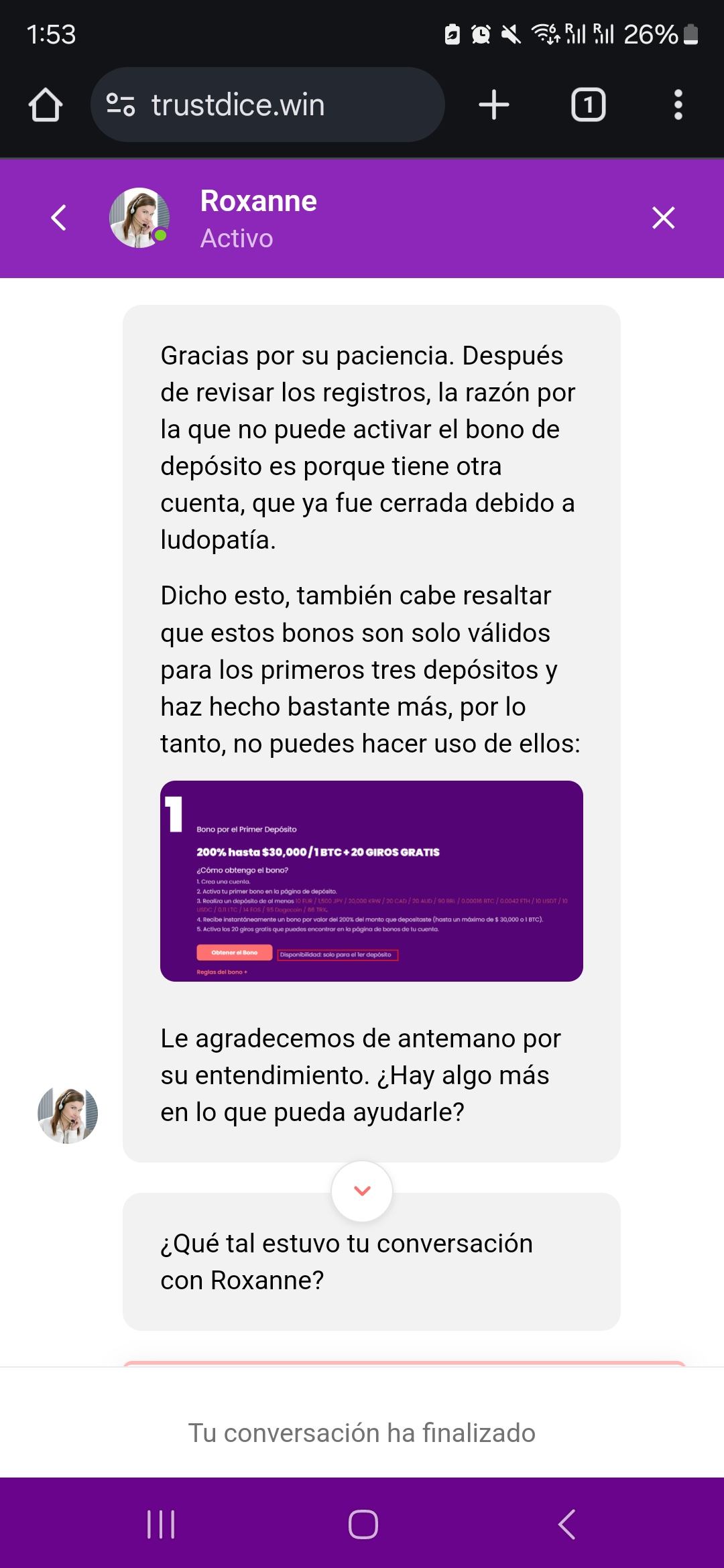View open tabs switcher
This screenshot has width=724, height=1568.
pos(588,105)
